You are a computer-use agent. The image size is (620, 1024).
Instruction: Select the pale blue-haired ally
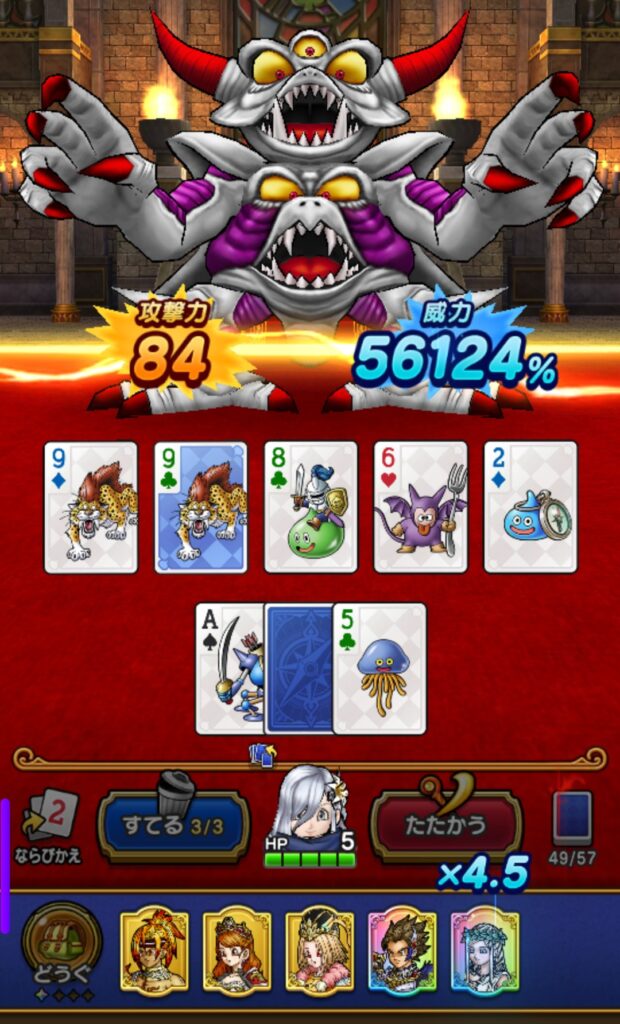click(x=484, y=950)
